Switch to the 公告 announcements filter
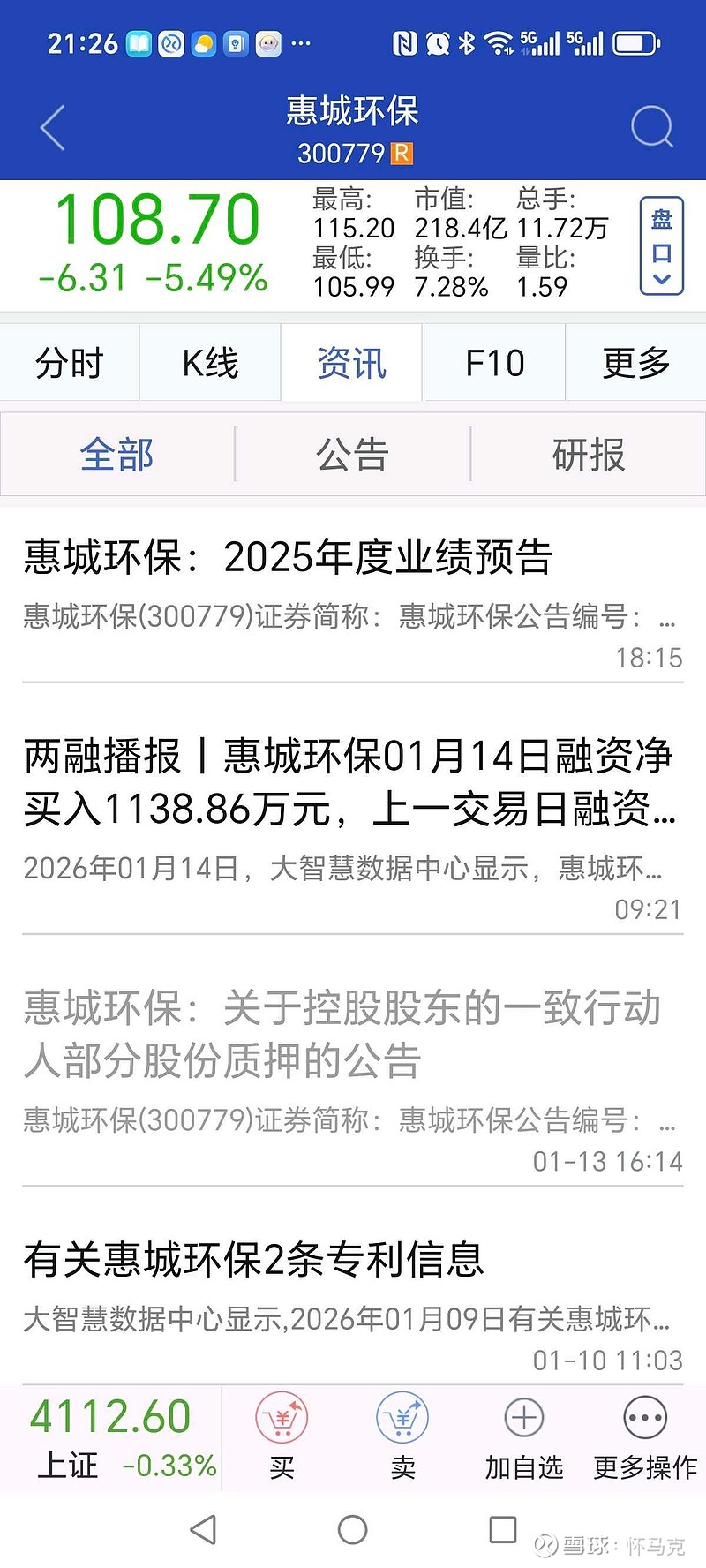Viewport: 706px width, 1568px height. (352, 455)
